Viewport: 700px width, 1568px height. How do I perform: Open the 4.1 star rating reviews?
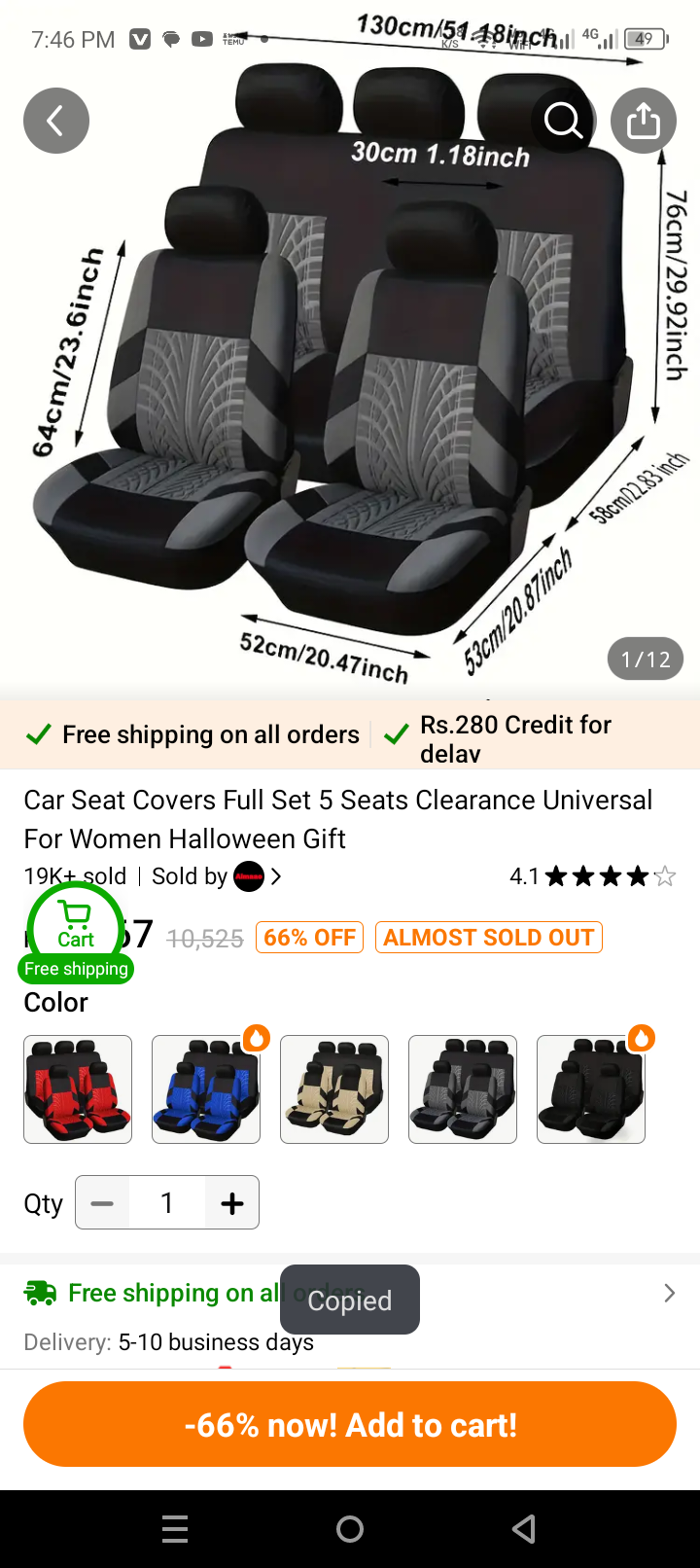tap(592, 876)
